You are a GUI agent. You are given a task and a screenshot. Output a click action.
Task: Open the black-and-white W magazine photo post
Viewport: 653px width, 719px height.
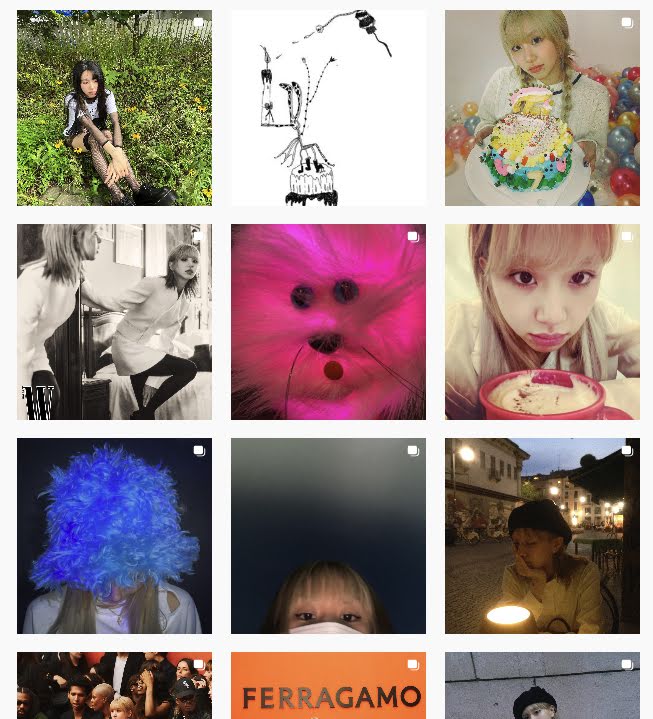point(114,322)
